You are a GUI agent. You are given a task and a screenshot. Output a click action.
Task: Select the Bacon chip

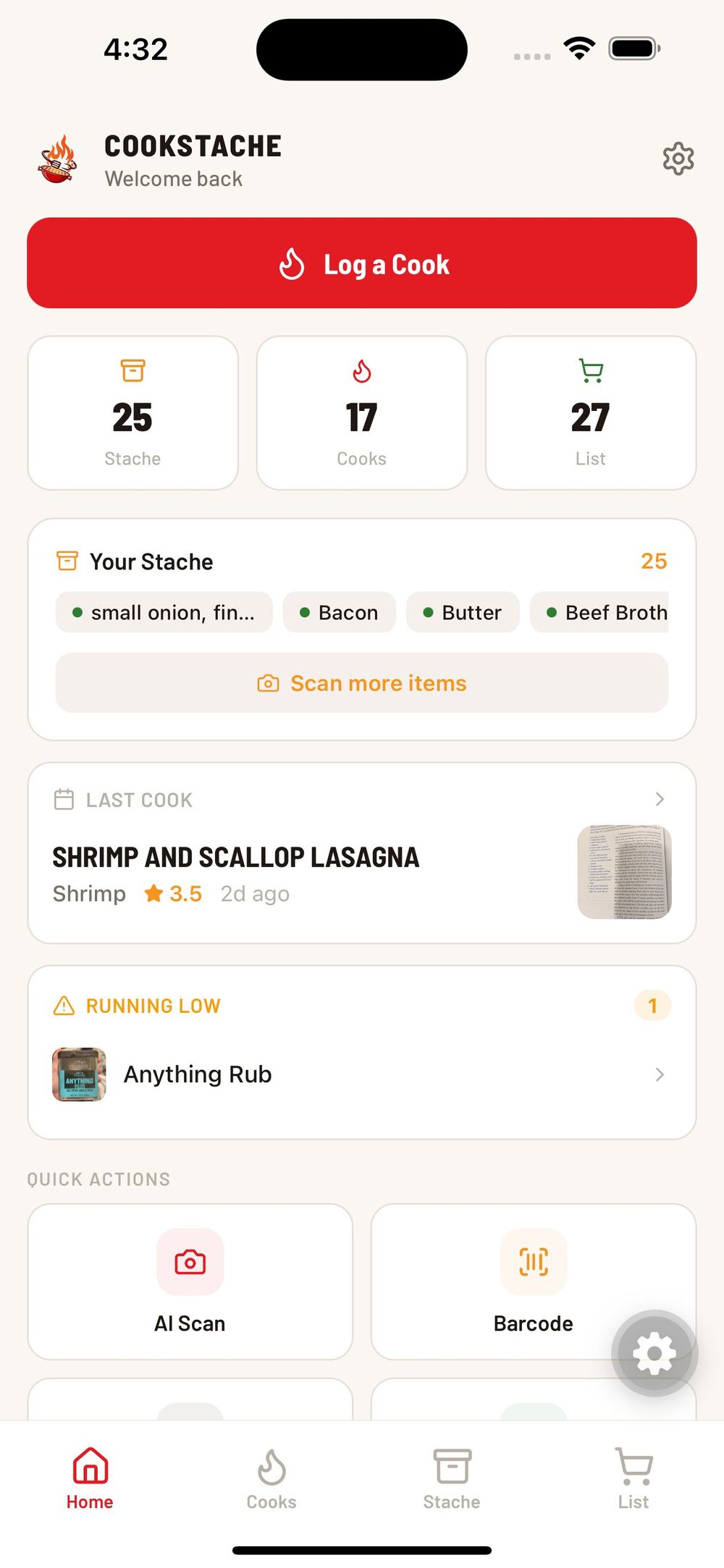click(339, 613)
